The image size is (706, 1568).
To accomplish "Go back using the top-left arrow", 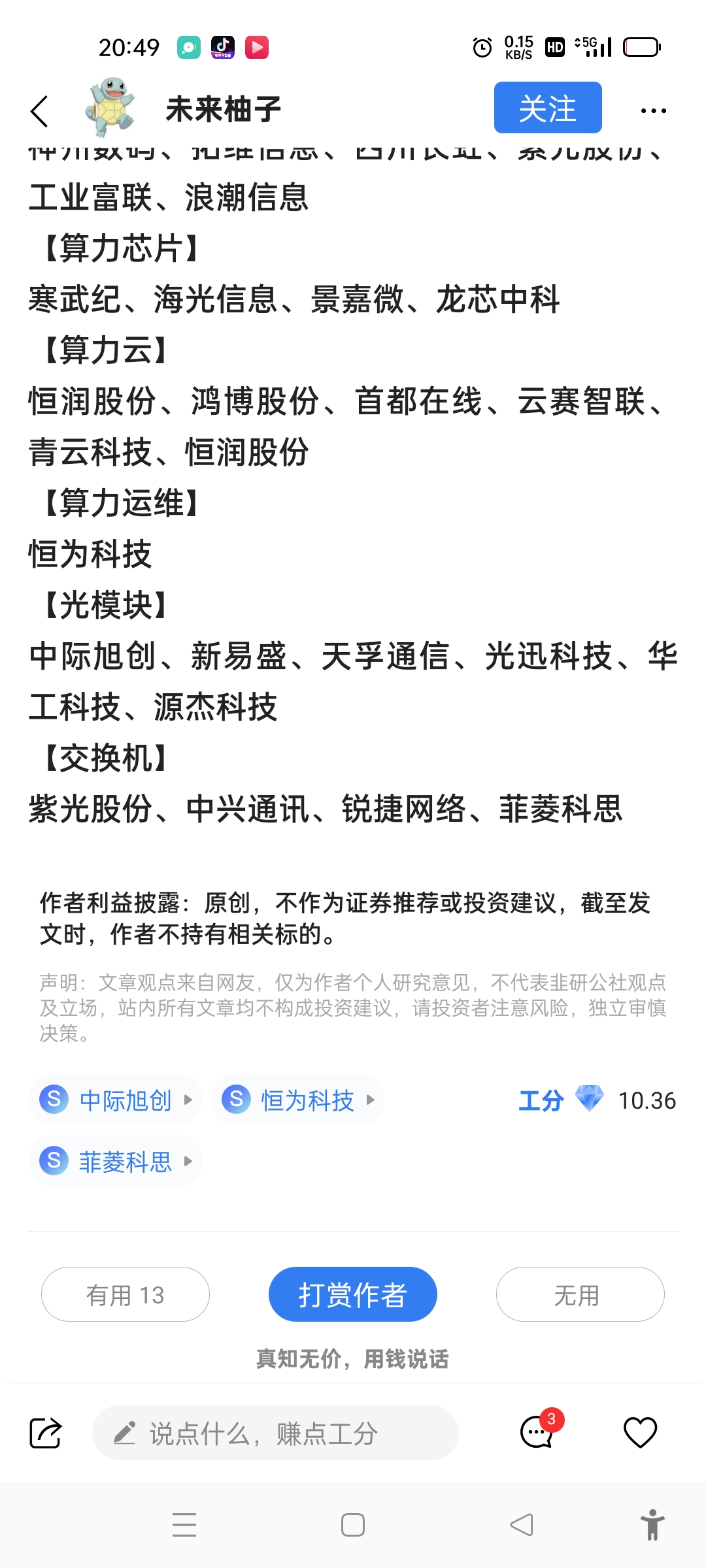I will (39, 111).
